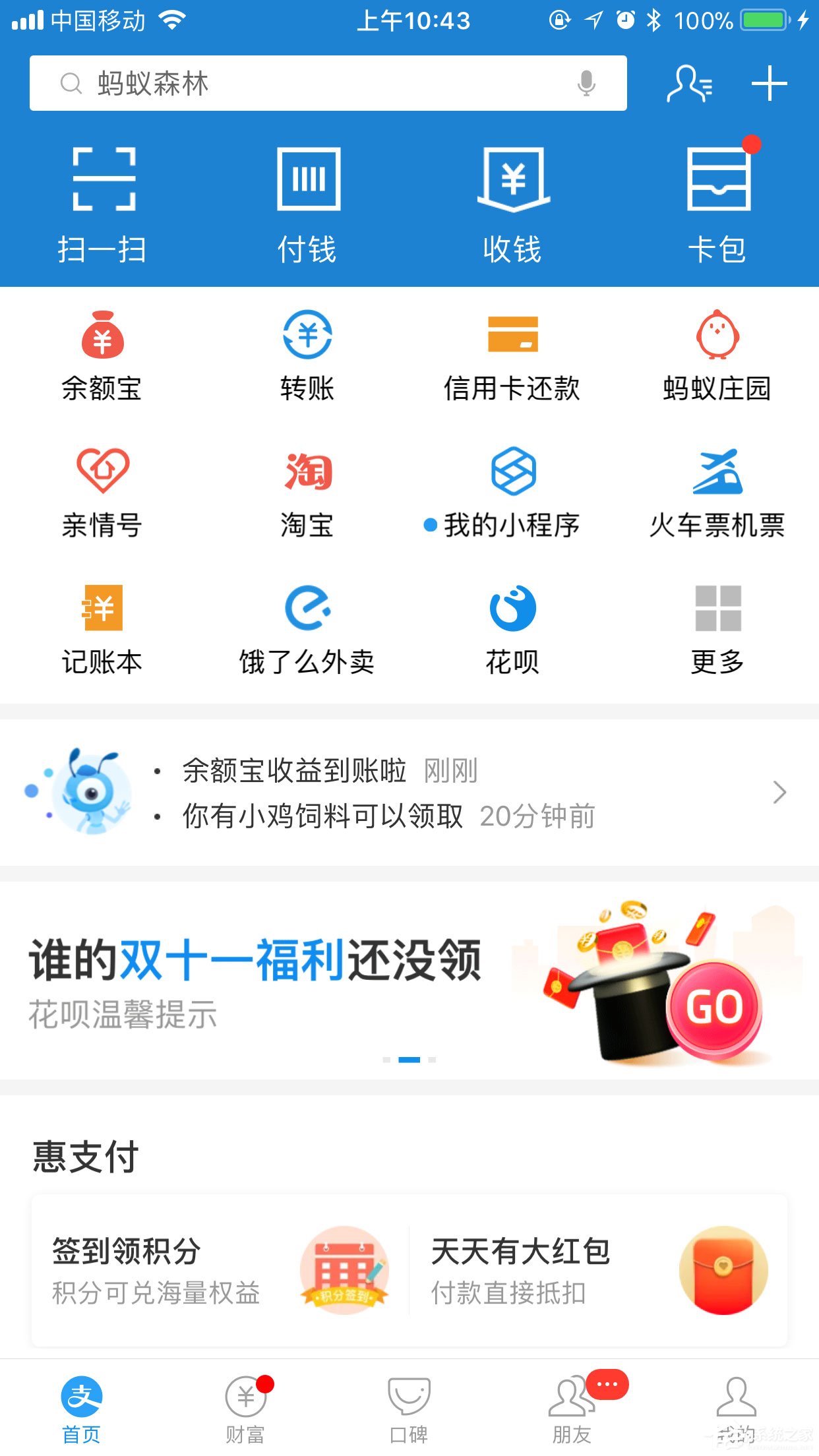Select 转账 to transfer money
This screenshot has height=1456, width=819.
coord(307,353)
